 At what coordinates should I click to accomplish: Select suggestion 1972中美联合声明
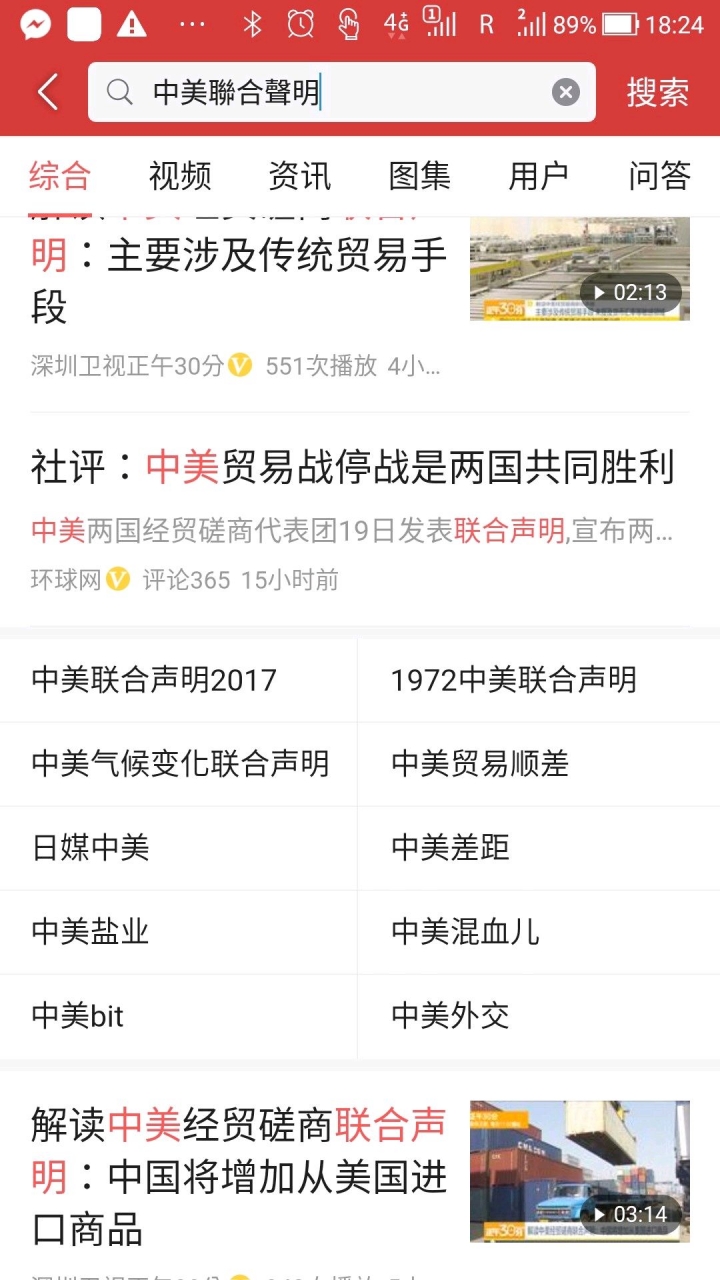click(514, 680)
